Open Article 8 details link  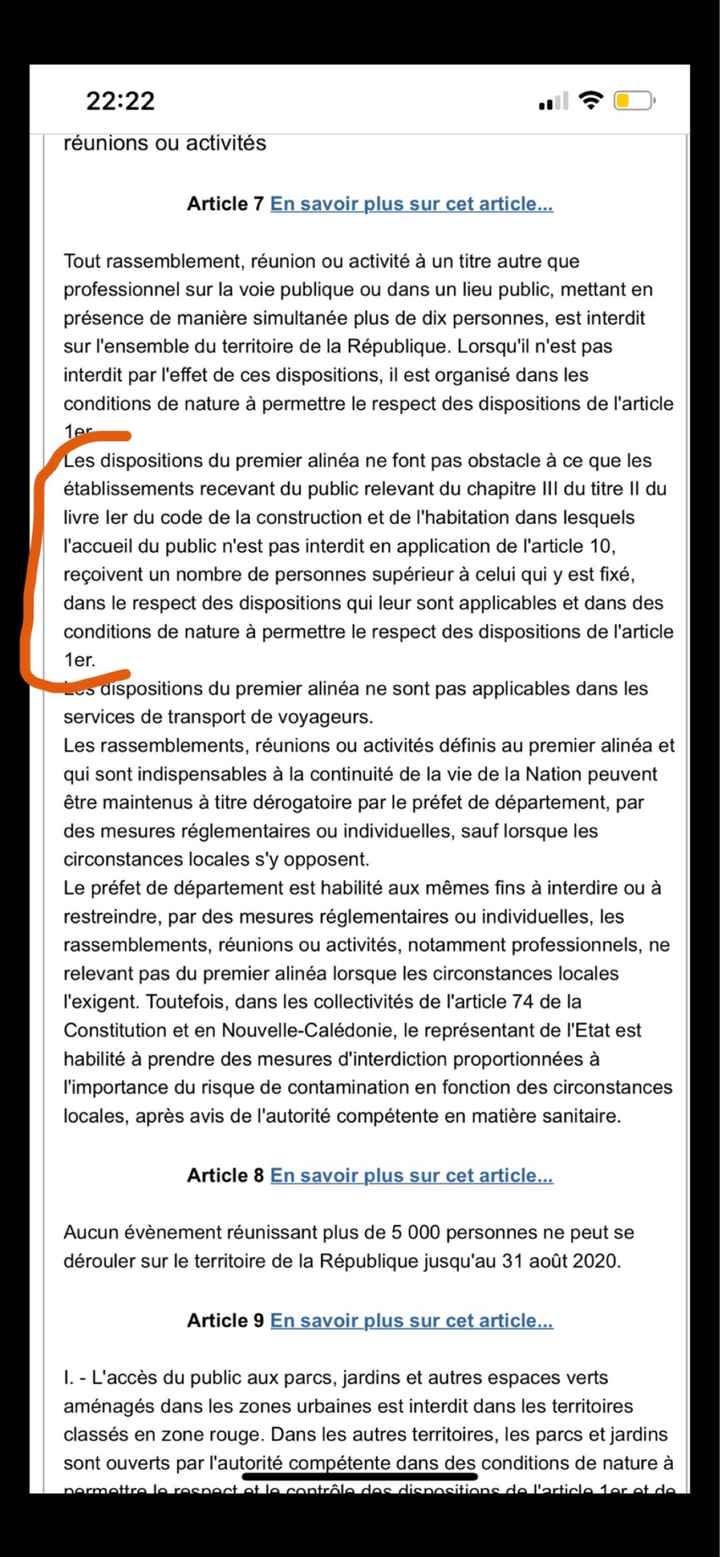[x=412, y=1175]
